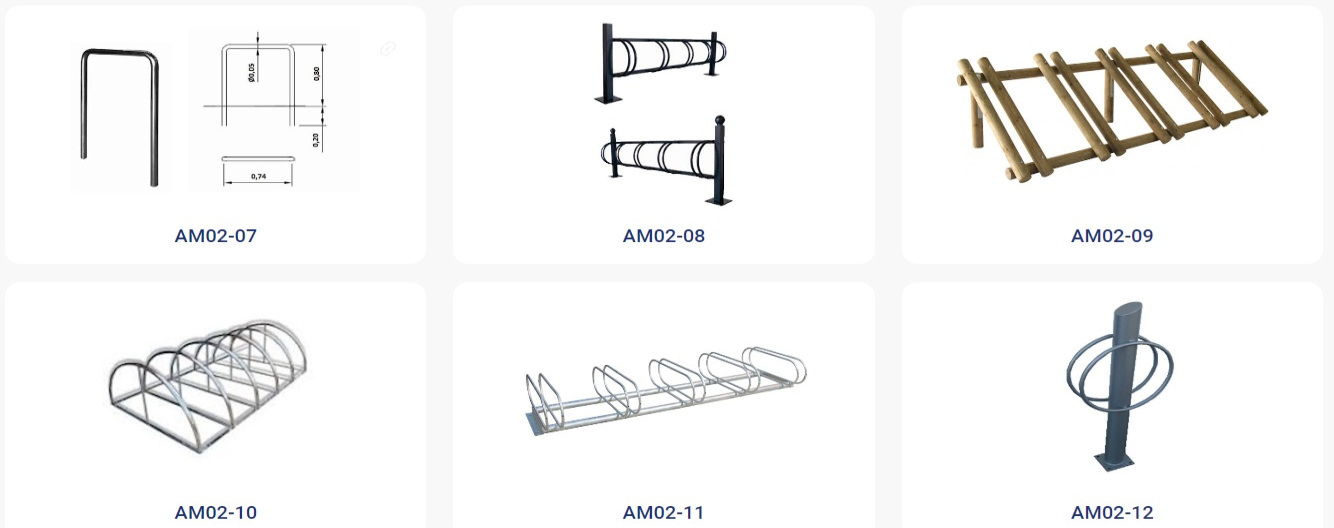This screenshot has width=1334, height=528.
Task: Select the AM02-09 wooden rack card
Action: (1111, 236)
